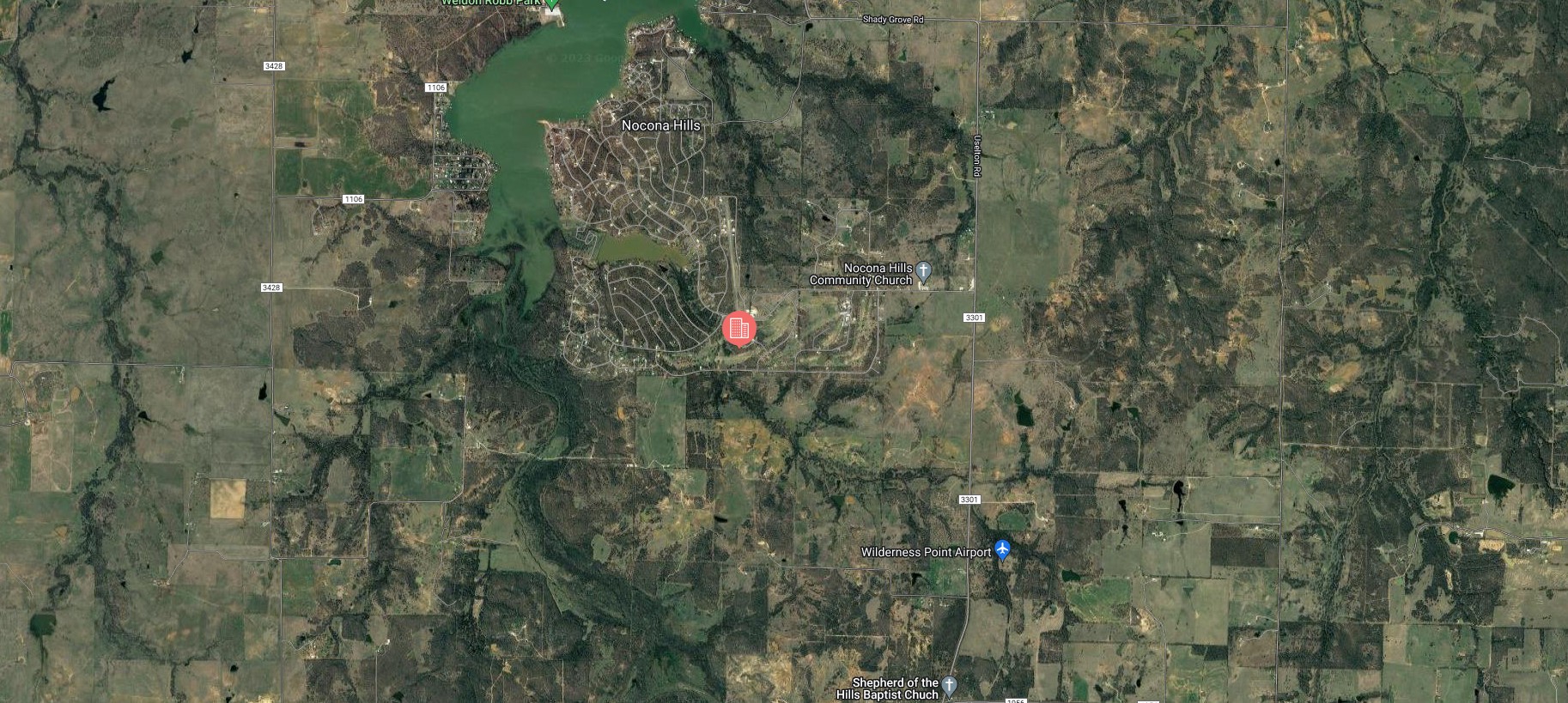Tap the red building marker pin
The width and height of the screenshot is (1568, 703).
pyautogui.click(x=738, y=329)
